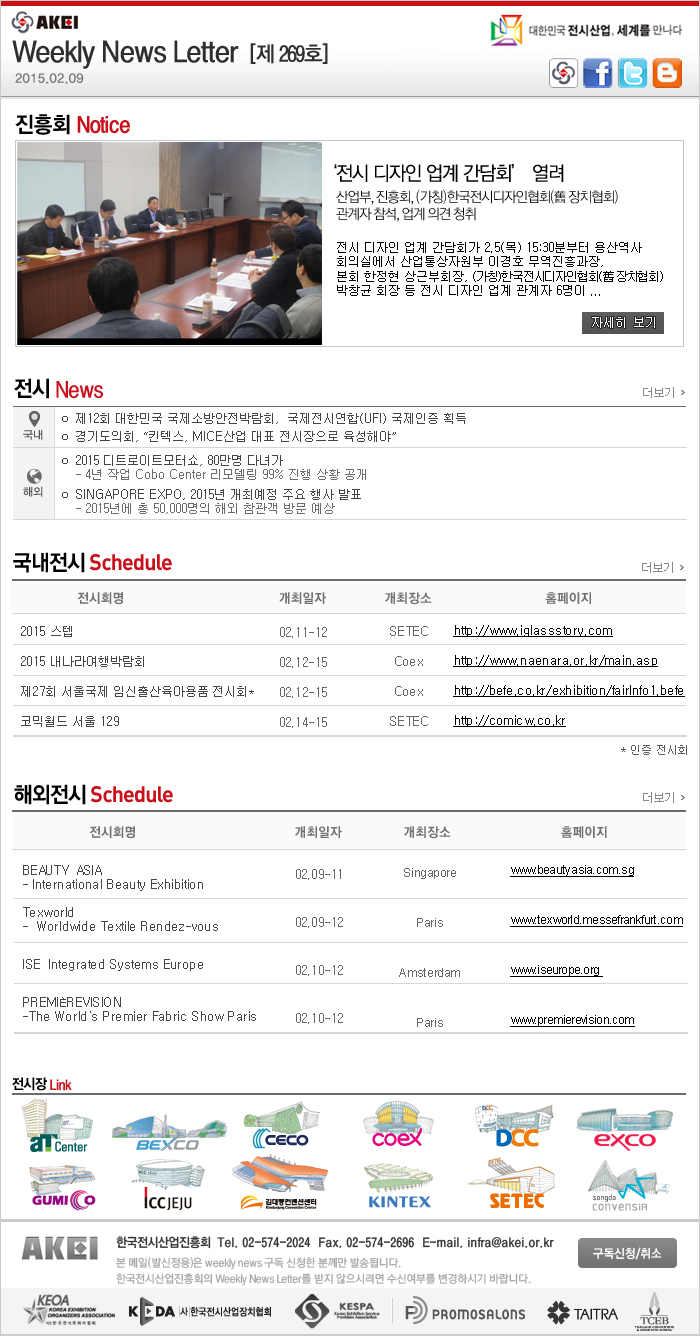Open the KINTEX venue link
The width and height of the screenshot is (700, 1336).
pyautogui.click(x=399, y=1187)
